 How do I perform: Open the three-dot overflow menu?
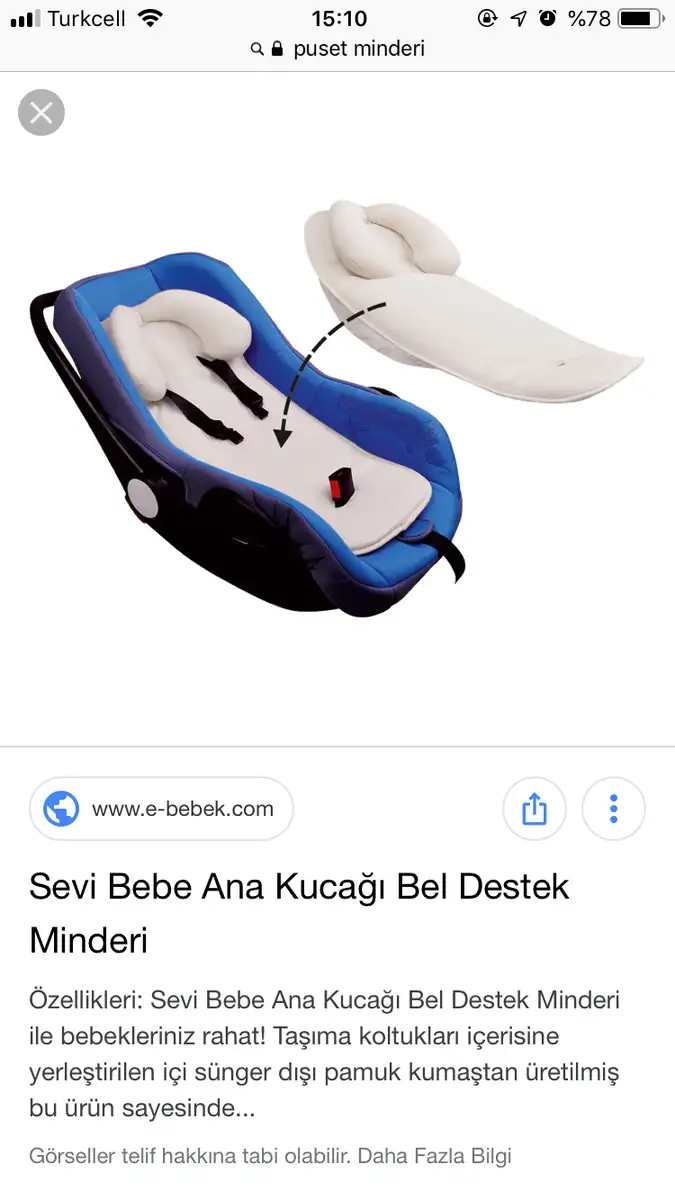click(x=614, y=809)
